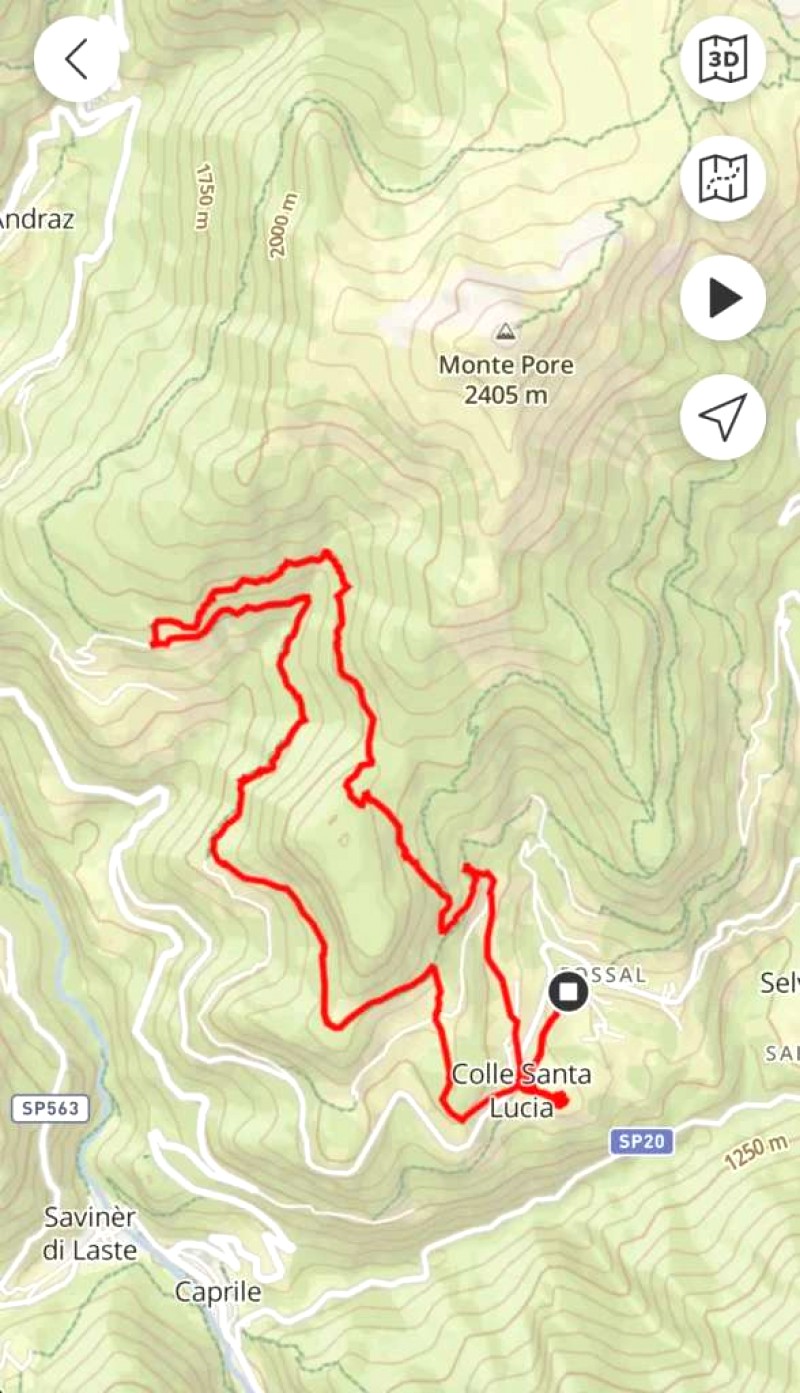Center map on my location
This screenshot has height=1393, width=800.
(723, 416)
